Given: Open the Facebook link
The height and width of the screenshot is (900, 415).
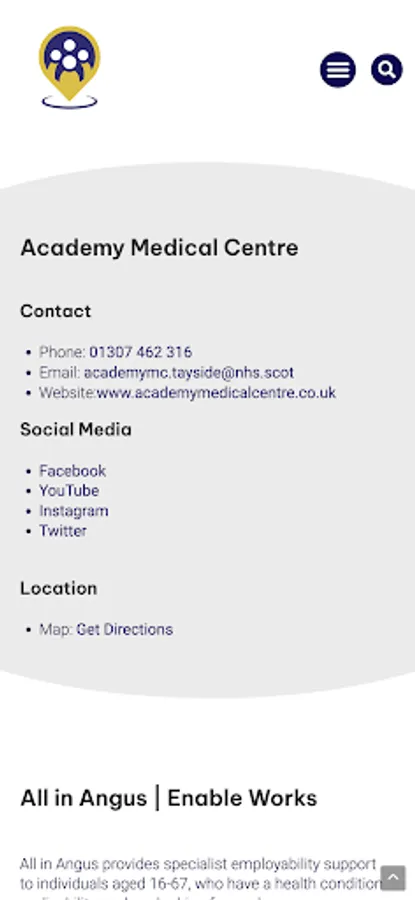Looking at the screenshot, I should [x=72, y=471].
